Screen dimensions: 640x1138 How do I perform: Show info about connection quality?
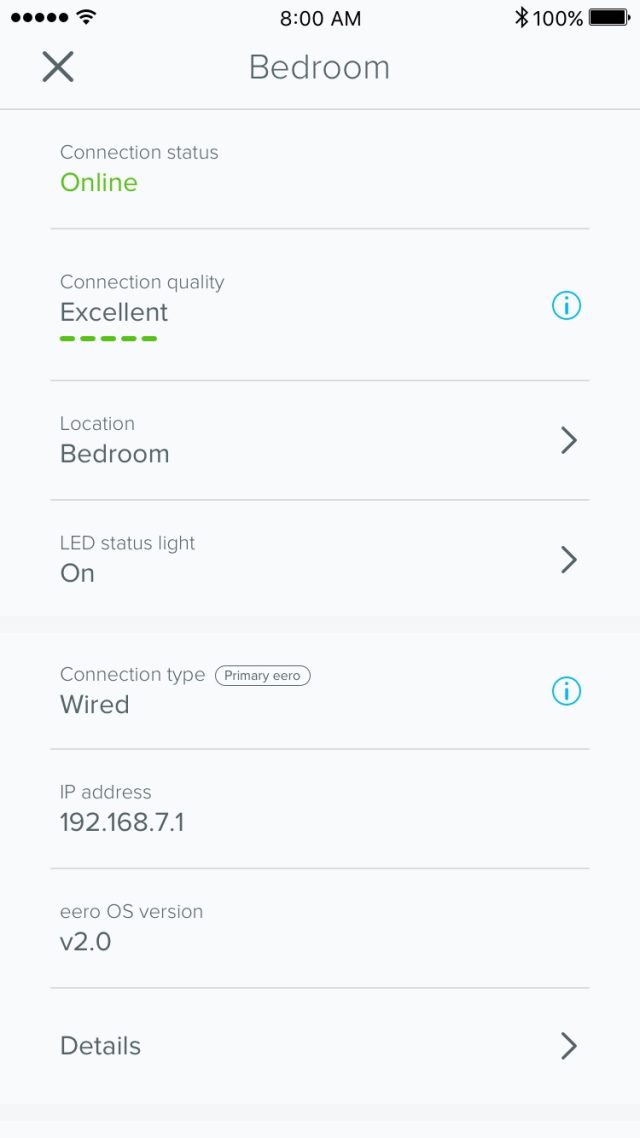pos(566,306)
